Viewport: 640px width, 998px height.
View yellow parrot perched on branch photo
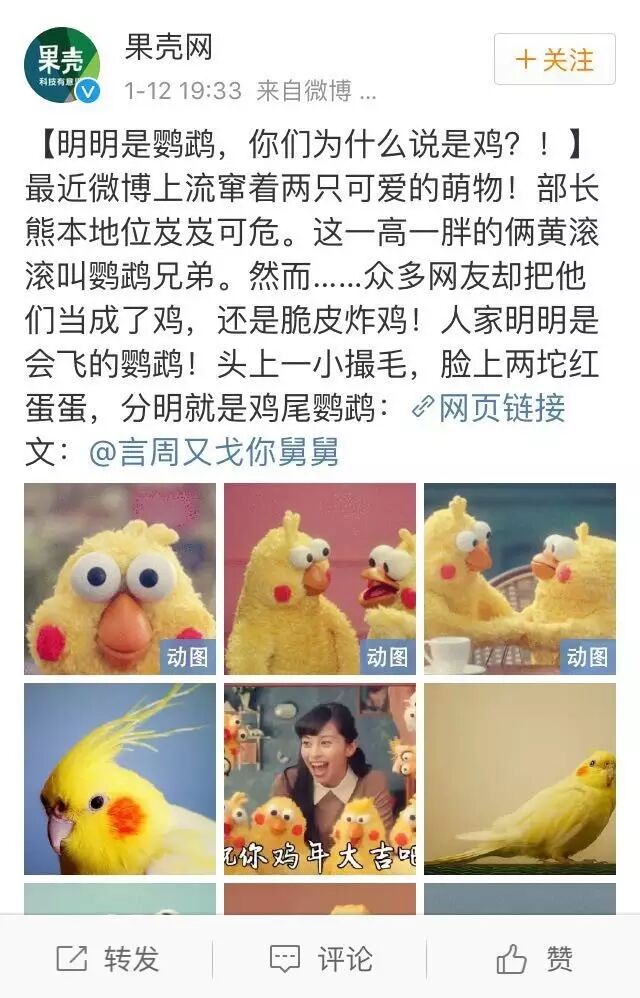click(519, 779)
